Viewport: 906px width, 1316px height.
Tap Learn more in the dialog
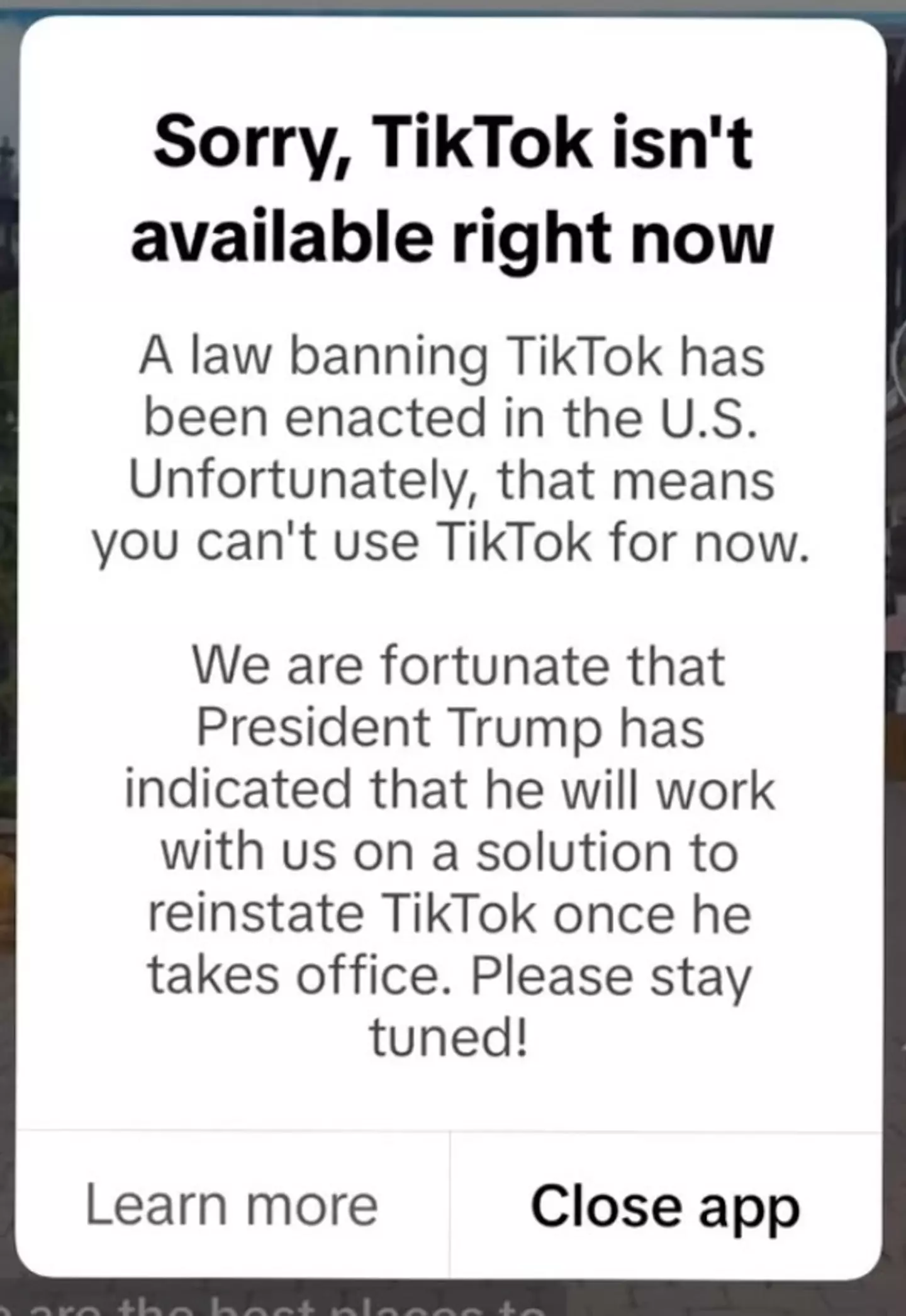click(x=232, y=1206)
